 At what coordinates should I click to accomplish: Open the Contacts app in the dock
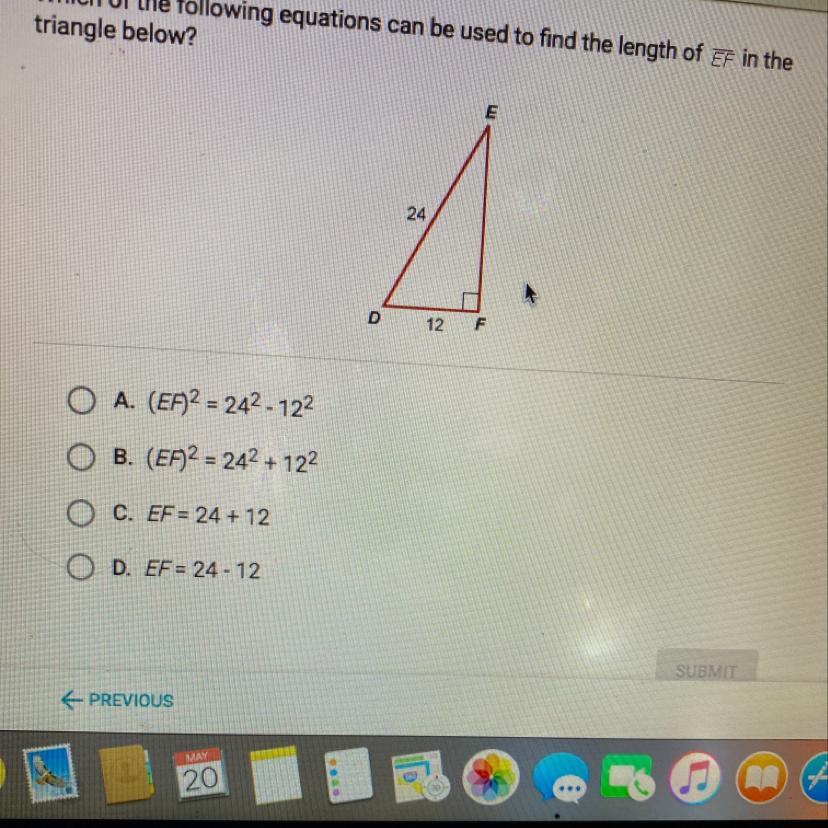126,774
